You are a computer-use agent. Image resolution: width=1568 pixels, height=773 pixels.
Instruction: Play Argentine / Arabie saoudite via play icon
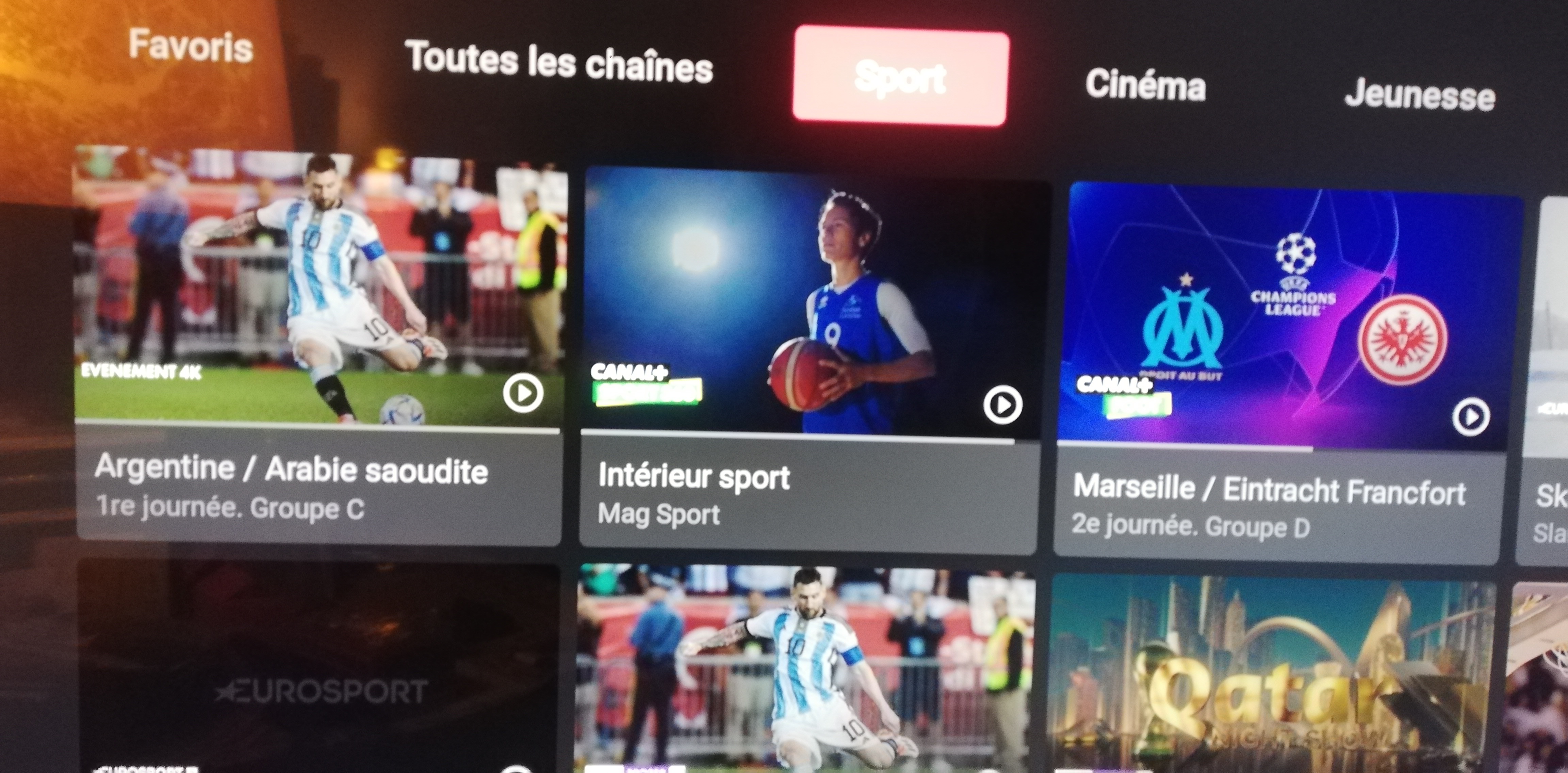(x=523, y=394)
